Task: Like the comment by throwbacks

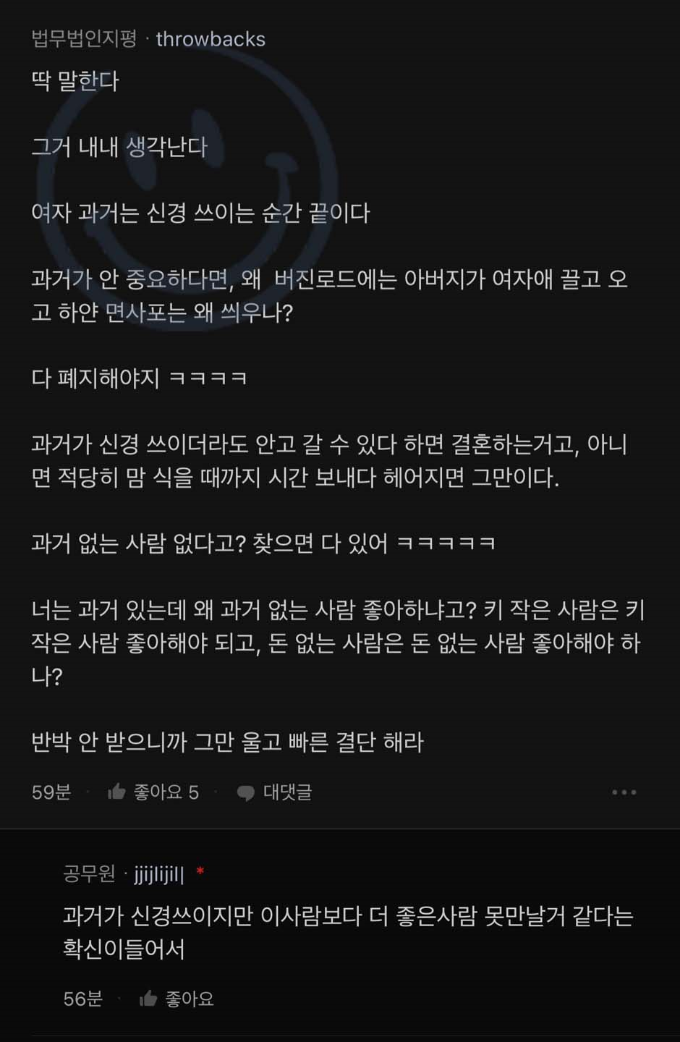Action: pos(152,792)
